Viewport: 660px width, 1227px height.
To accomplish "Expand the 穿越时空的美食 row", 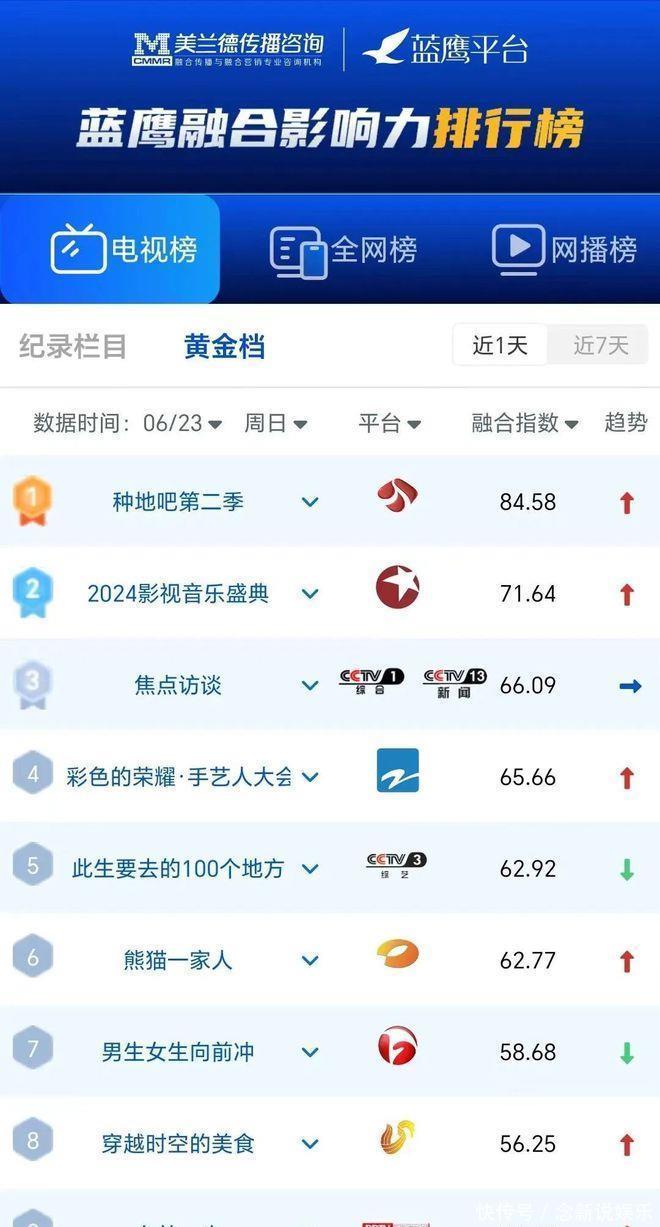I will (310, 1144).
